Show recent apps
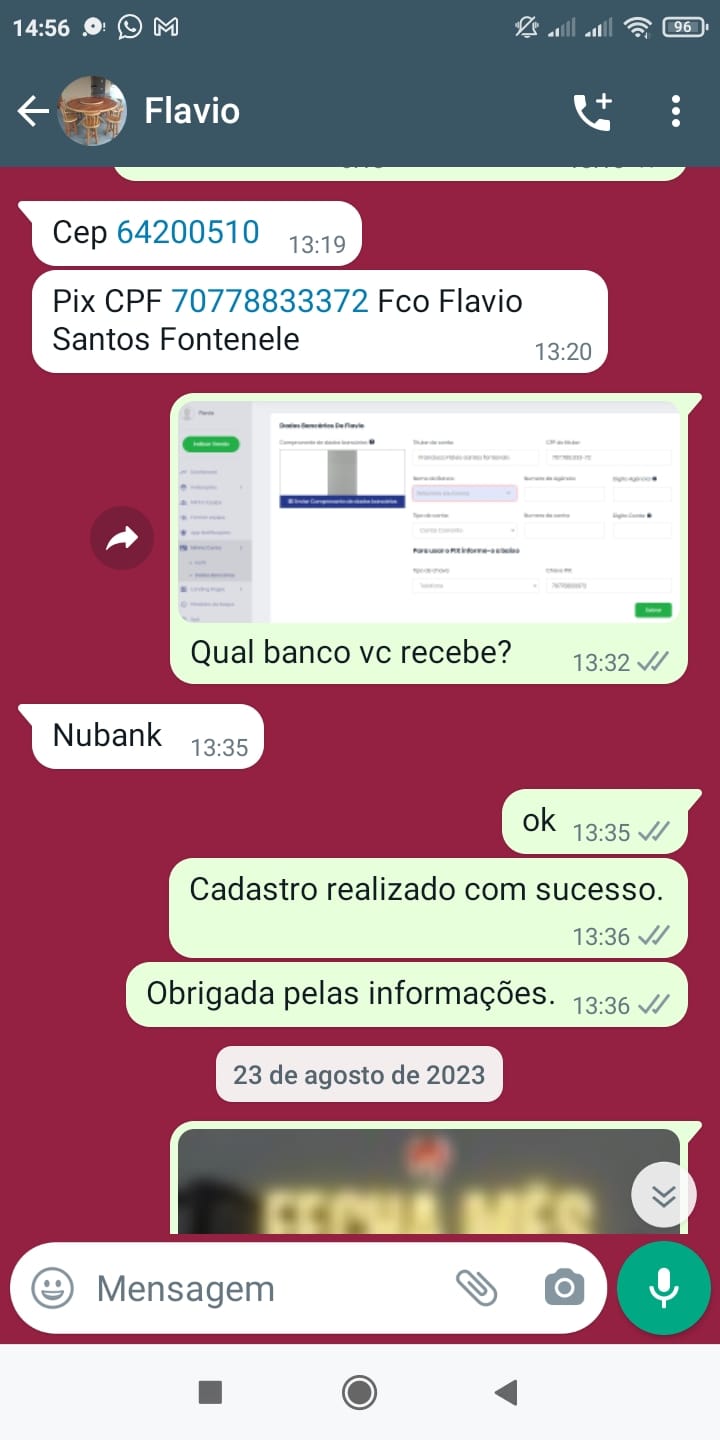 click(210, 1392)
